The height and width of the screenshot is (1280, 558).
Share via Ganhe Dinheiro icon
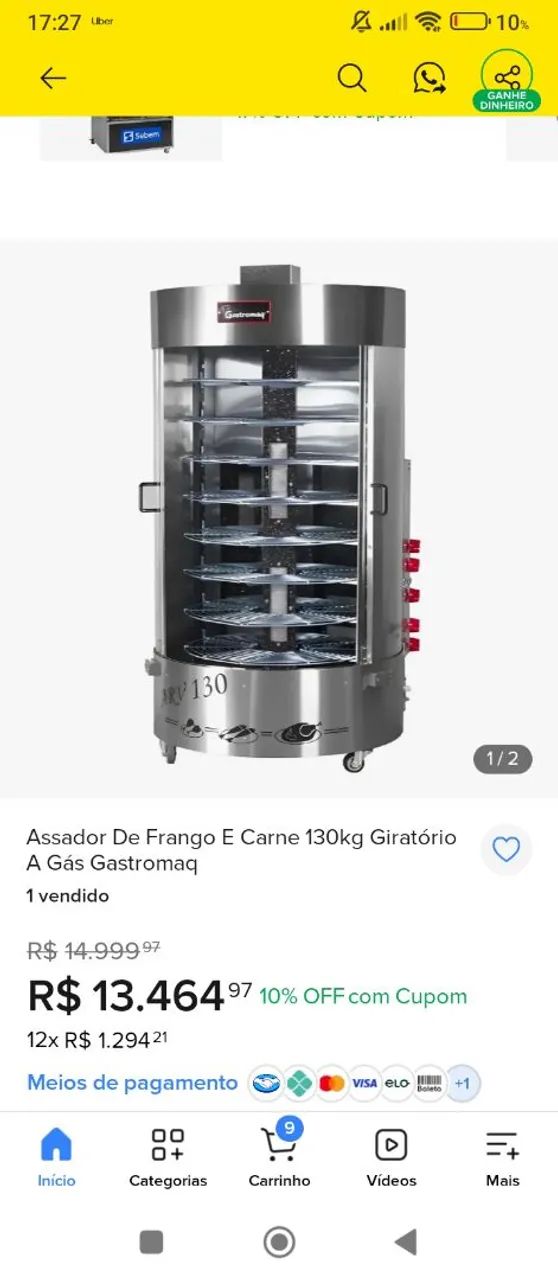[507, 80]
